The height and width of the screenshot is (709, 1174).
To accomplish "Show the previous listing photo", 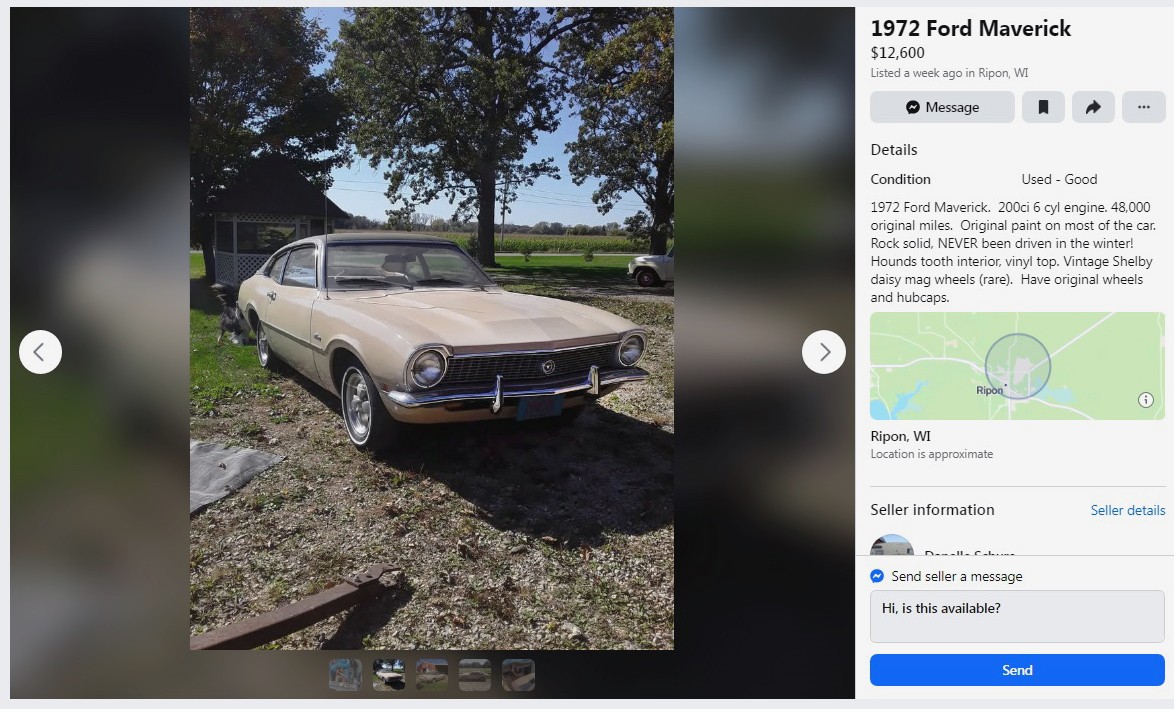I will [x=40, y=352].
